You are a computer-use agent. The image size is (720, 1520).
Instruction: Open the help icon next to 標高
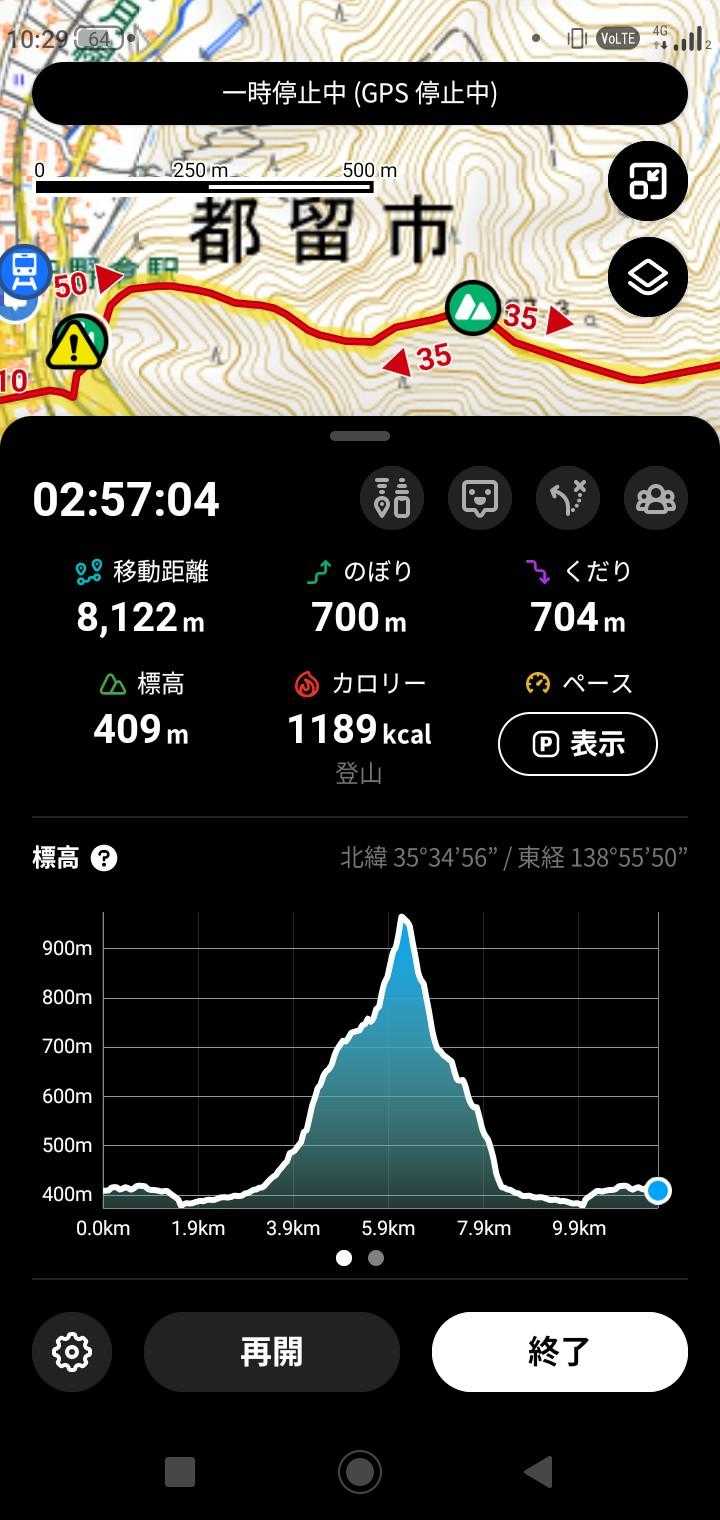(x=104, y=858)
